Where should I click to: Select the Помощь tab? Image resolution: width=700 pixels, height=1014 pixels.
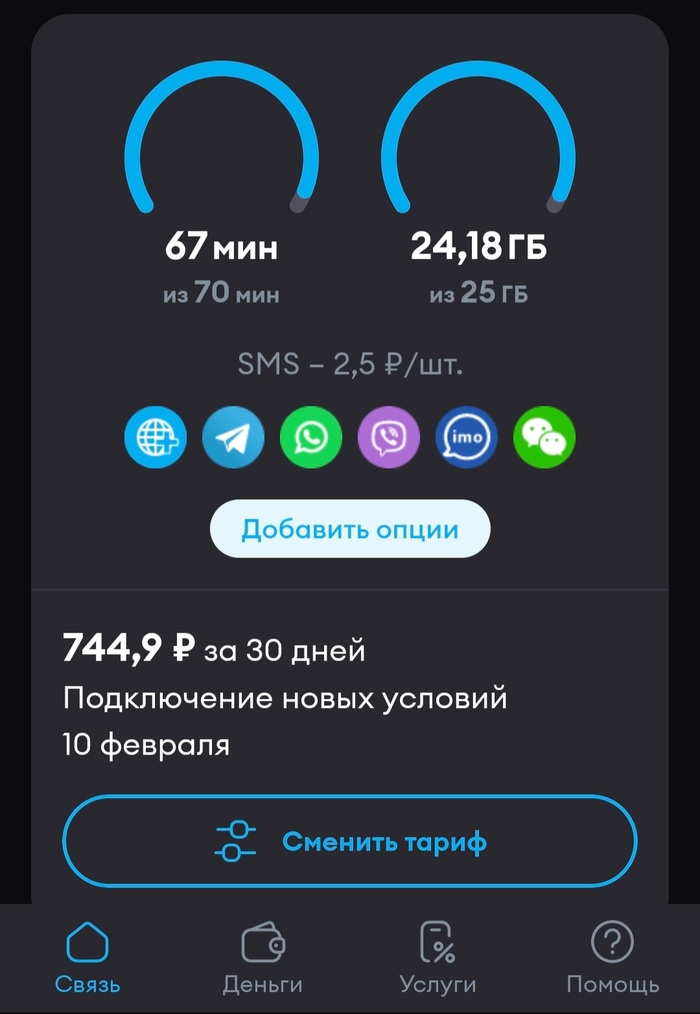(x=612, y=958)
